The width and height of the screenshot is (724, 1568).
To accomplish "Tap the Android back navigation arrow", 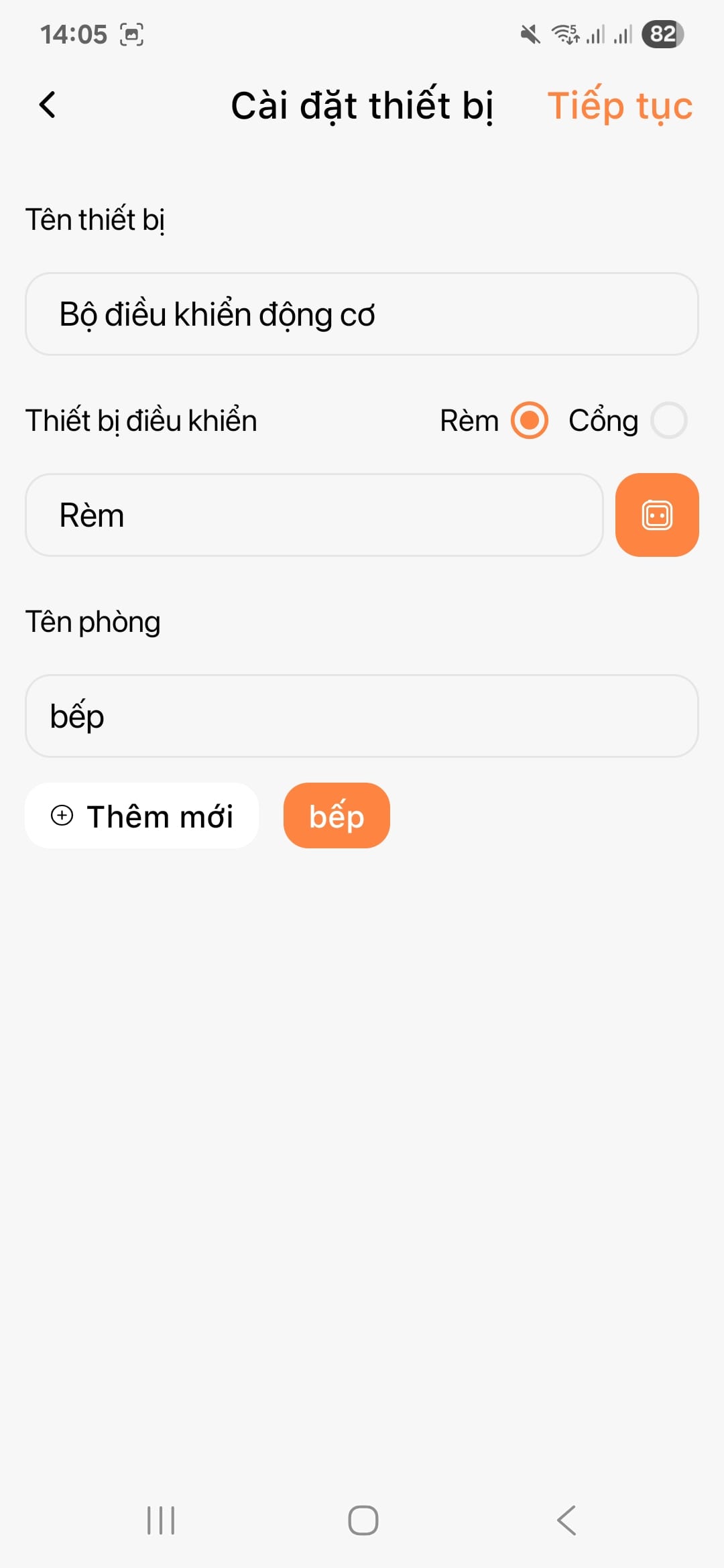I will click(564, 1520).
